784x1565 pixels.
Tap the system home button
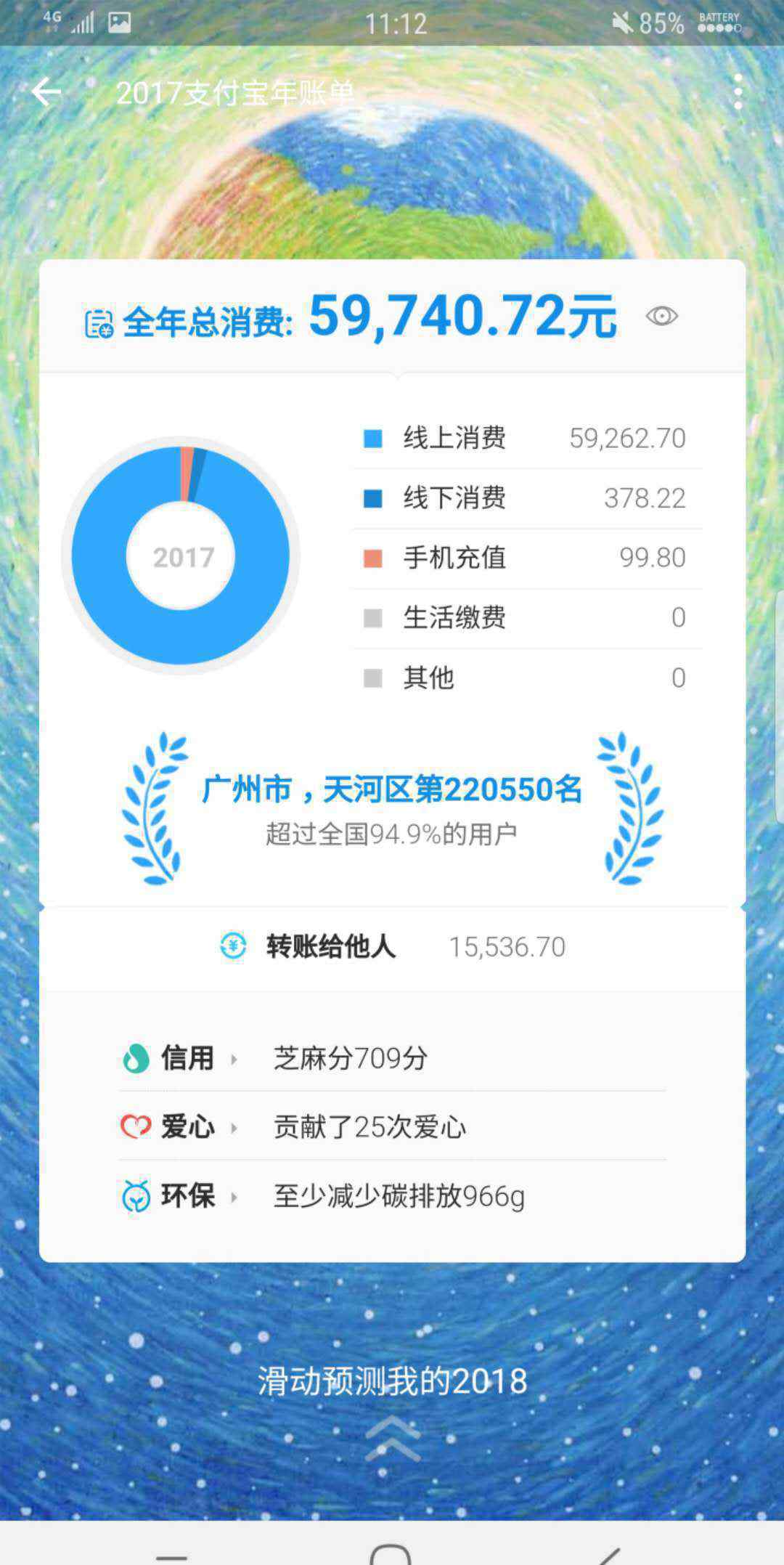pyautogui.click(x=391, y=1553)
